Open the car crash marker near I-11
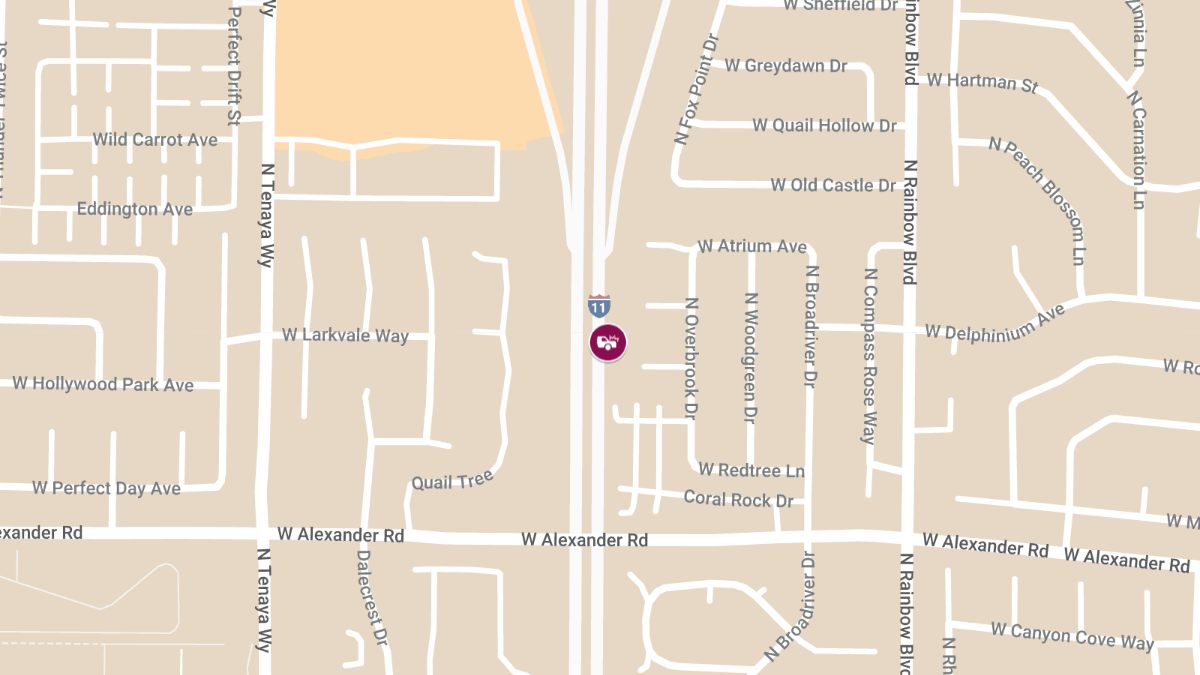Image resolution: width=1200 pixels, height=675 pixels. (x=607, y=342)
